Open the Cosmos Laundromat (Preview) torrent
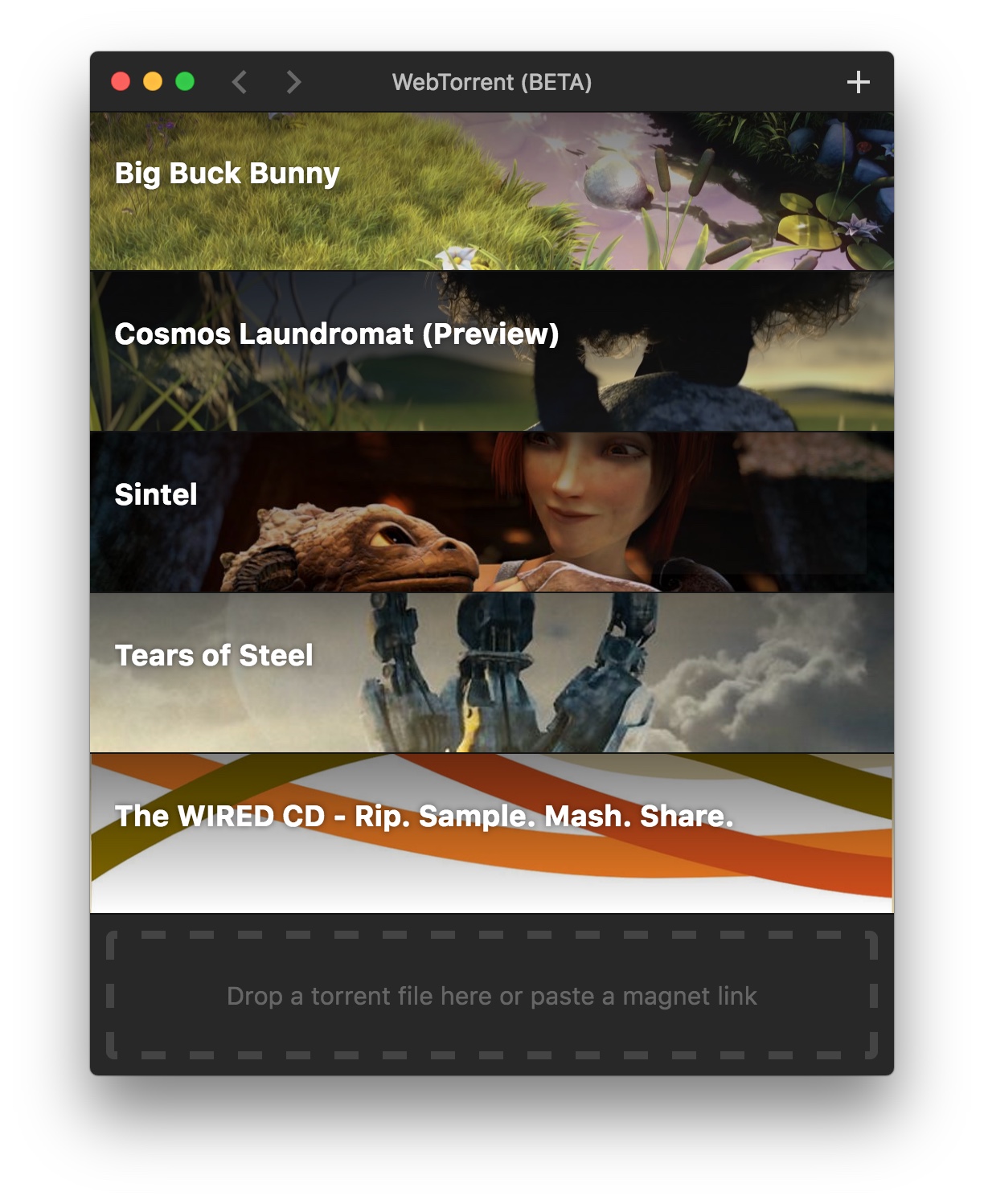Image resolution: width=984 pixels, height=1204 pixels. point(492,351)
